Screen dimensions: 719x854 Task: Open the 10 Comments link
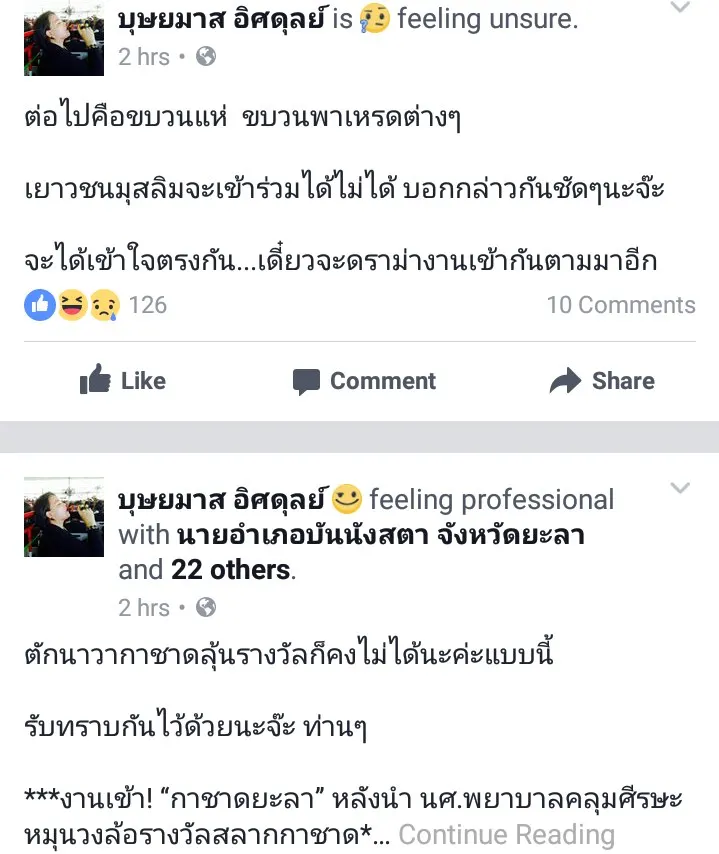point(620,305)
